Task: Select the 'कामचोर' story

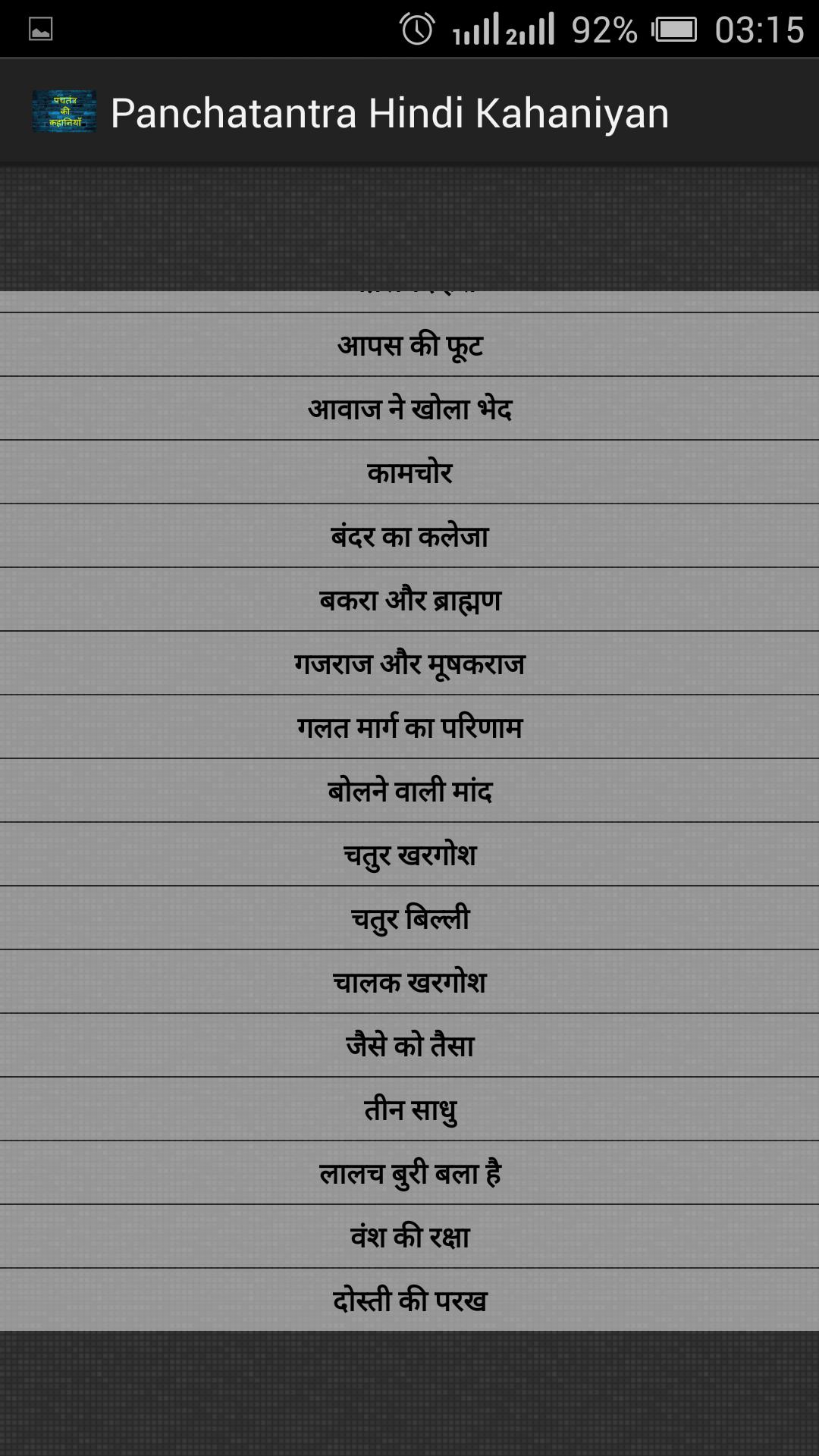Action: pyautogui.click(x=409, y=472)
